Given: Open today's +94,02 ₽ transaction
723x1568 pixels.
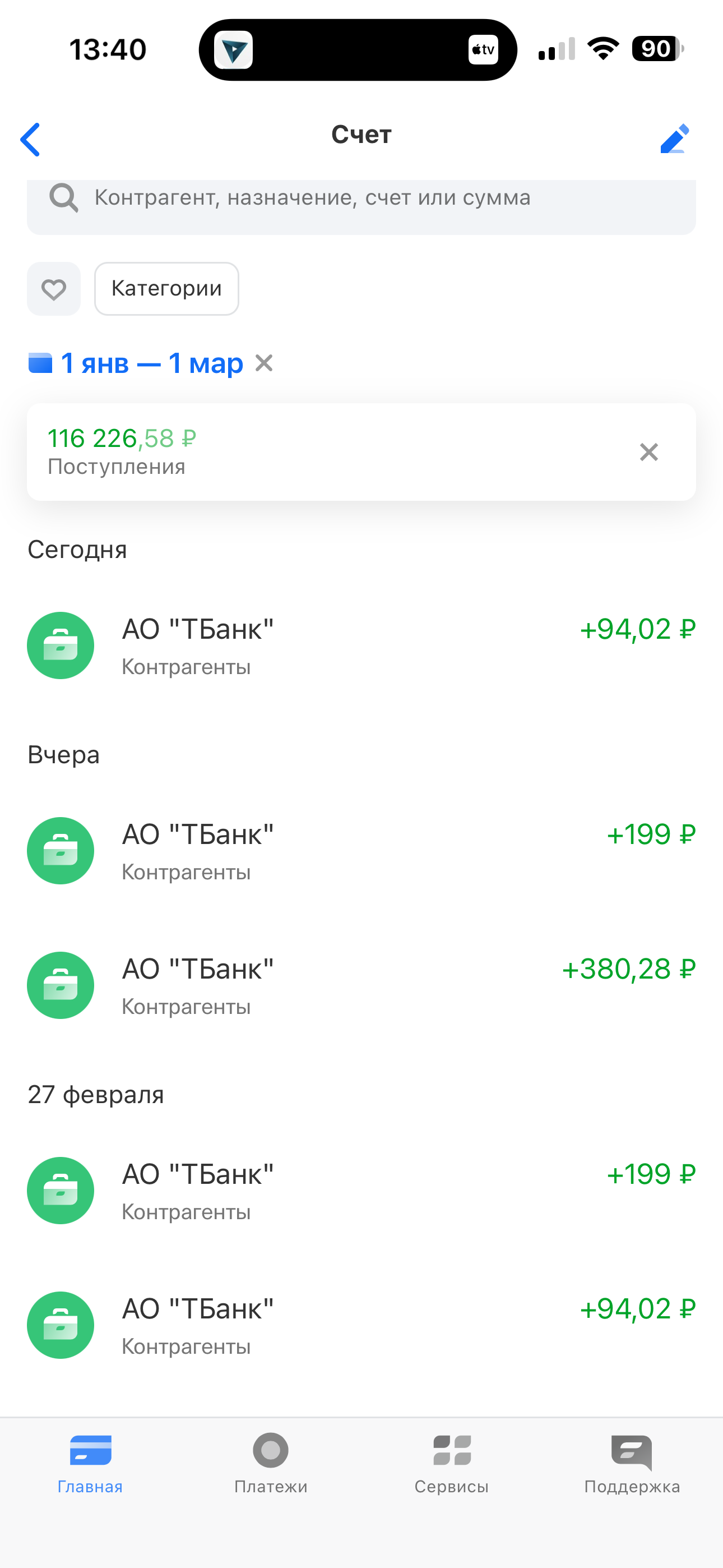Looking at the screenshot, I should pos(361,645).
